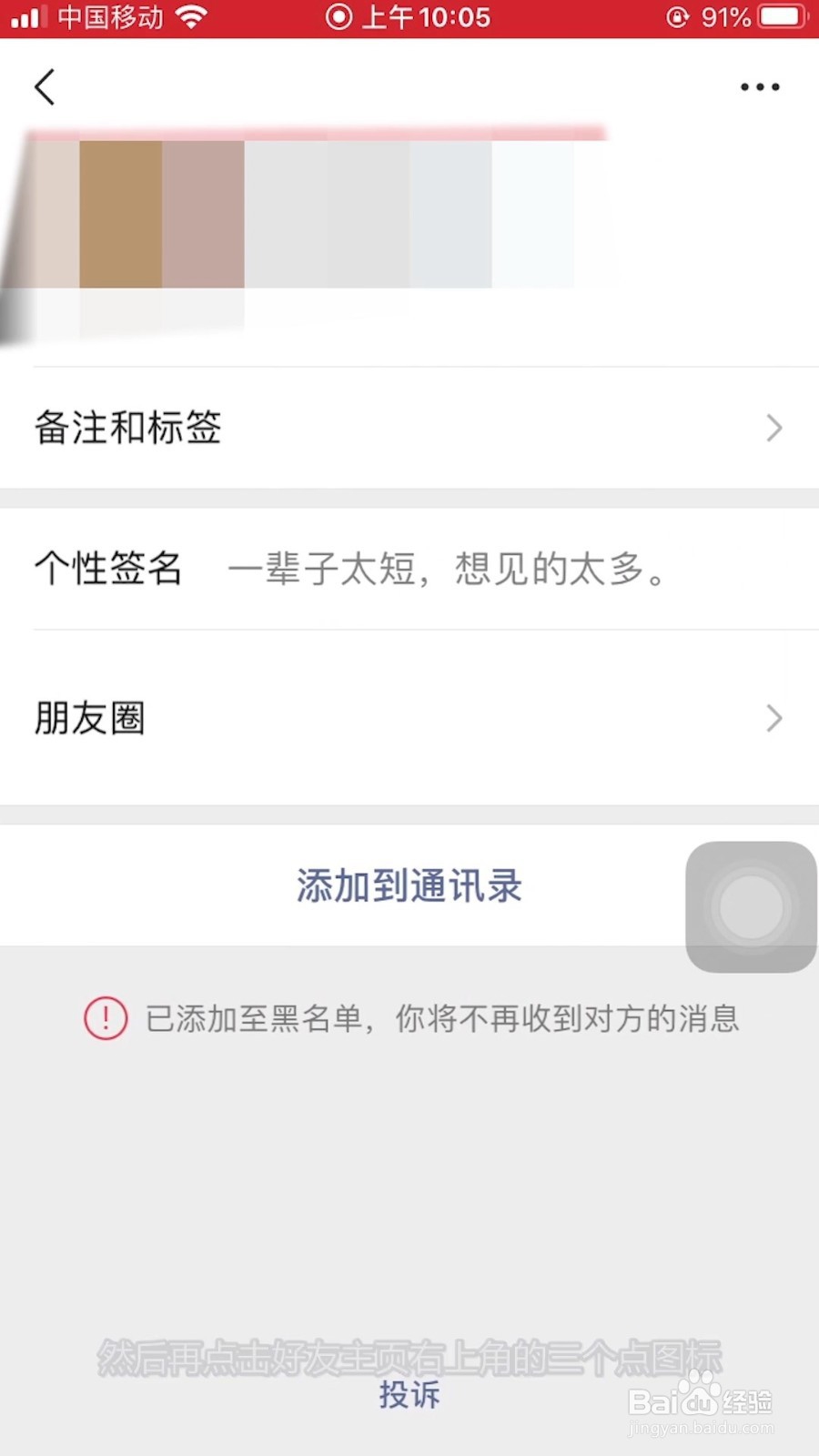Tap 添加到通讯录 to add contact
The height and width of the screenshot is (1456, 819).
[409, 885]
